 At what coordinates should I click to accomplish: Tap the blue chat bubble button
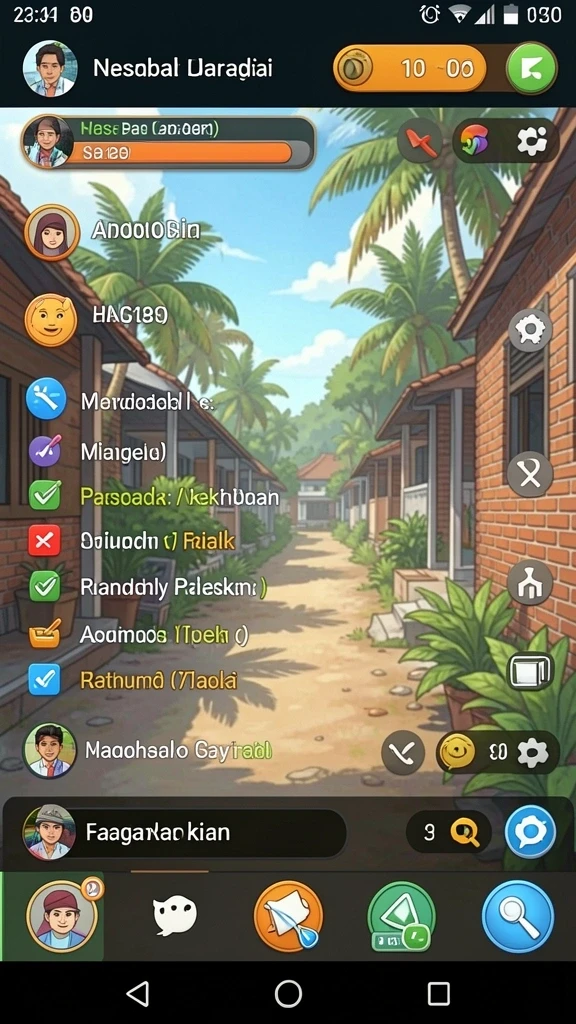coord(530,832)
